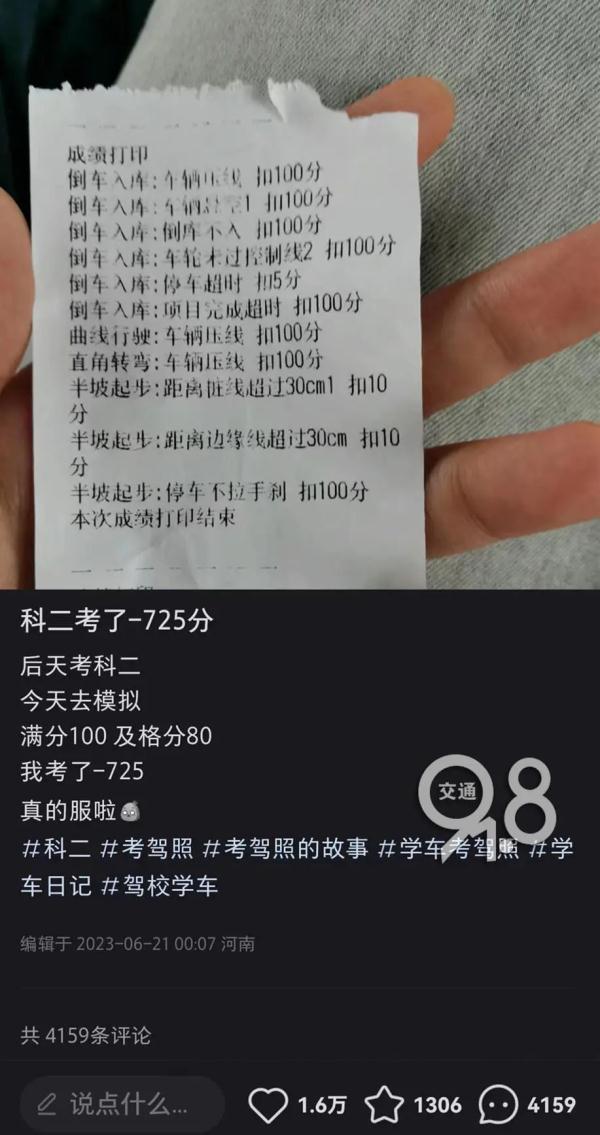The width and height of the screenshot is (600, 1135).
Task: Open comments via the speech bubble icon
Action: (498, 1104)
